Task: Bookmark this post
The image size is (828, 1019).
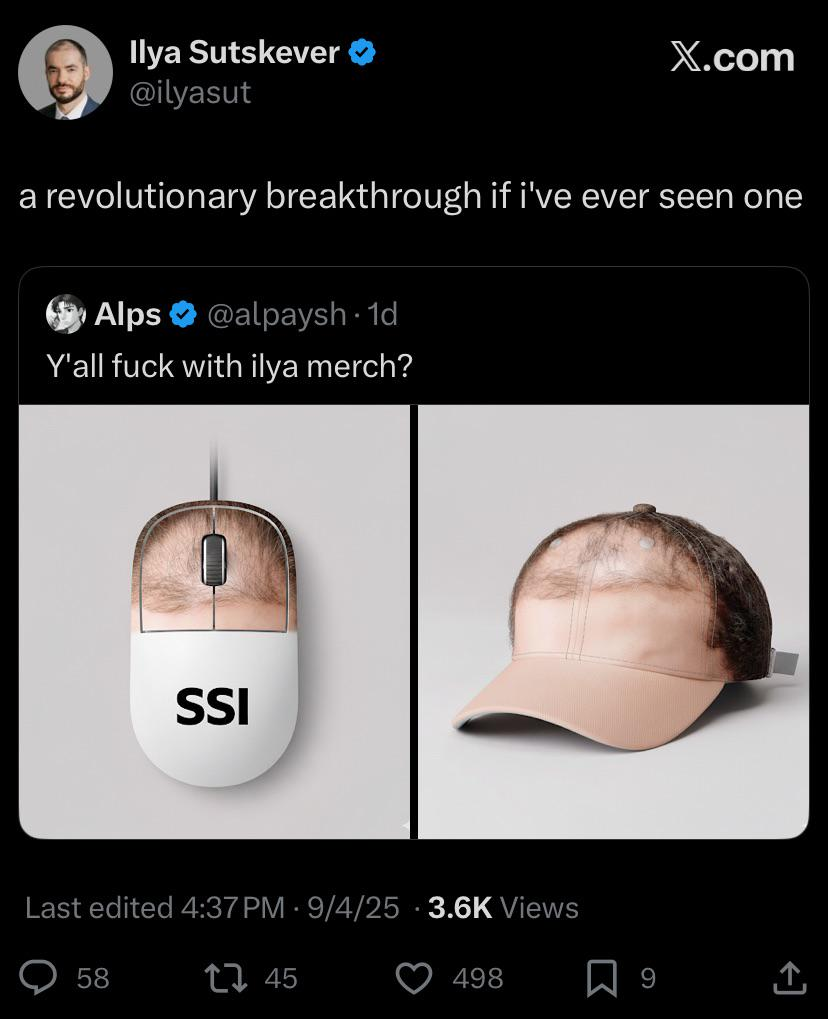Action: (x=602, y=979)
